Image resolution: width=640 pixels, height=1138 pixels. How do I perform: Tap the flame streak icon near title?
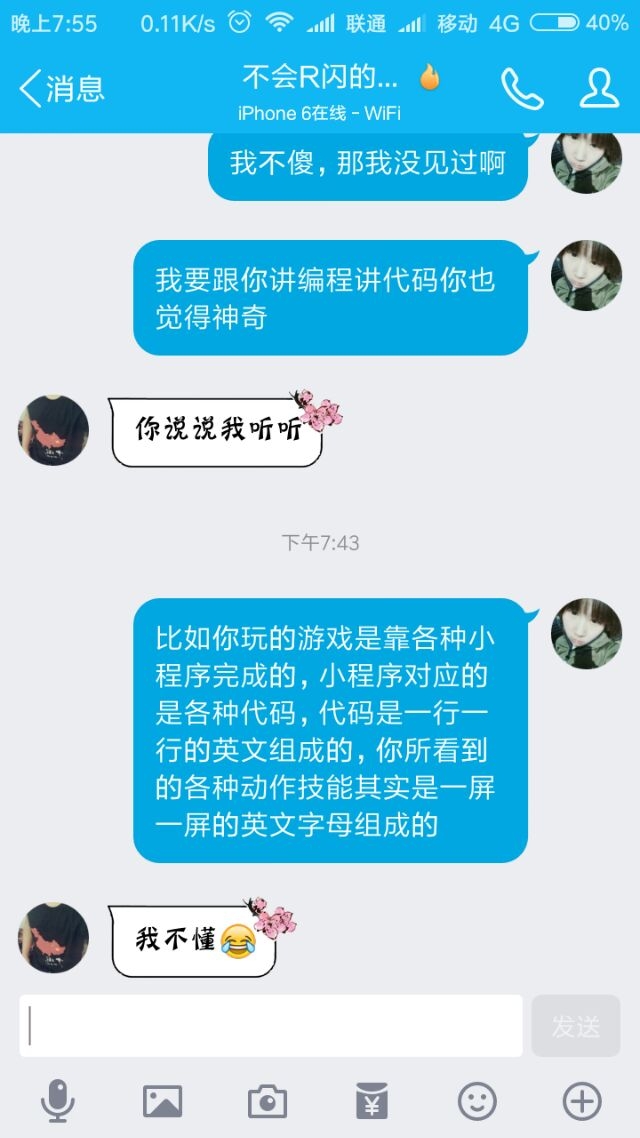[x=430, y=78]
